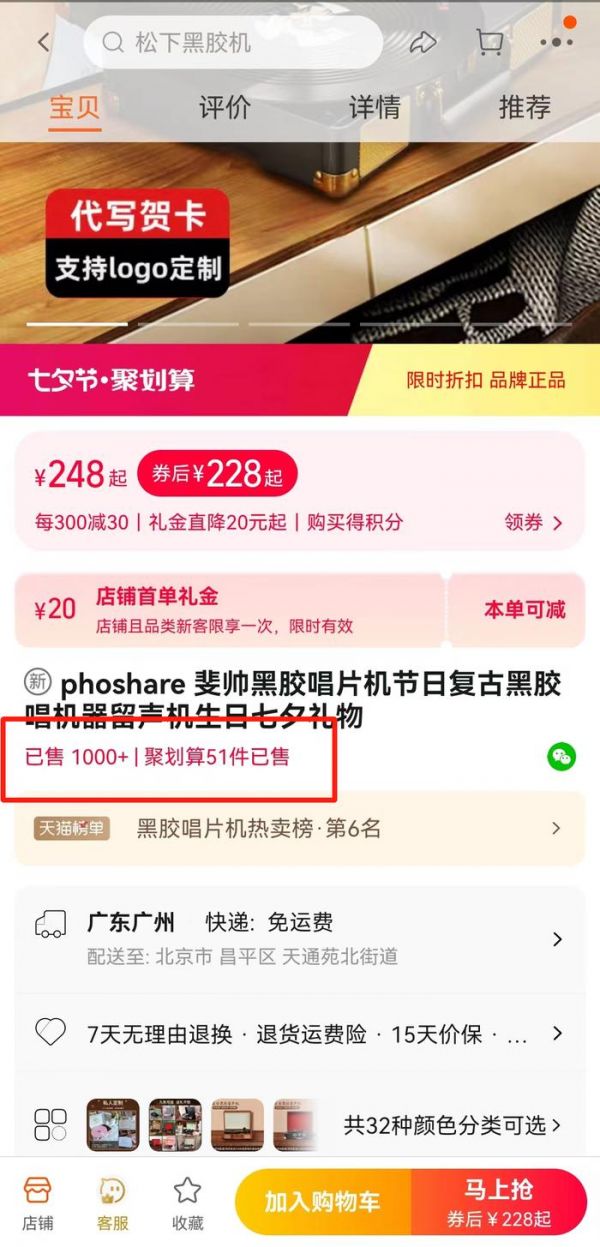Tap 领券 to claim coupons
The width and height of the screenshot is (600, 1247).
(x=534, y=522)
